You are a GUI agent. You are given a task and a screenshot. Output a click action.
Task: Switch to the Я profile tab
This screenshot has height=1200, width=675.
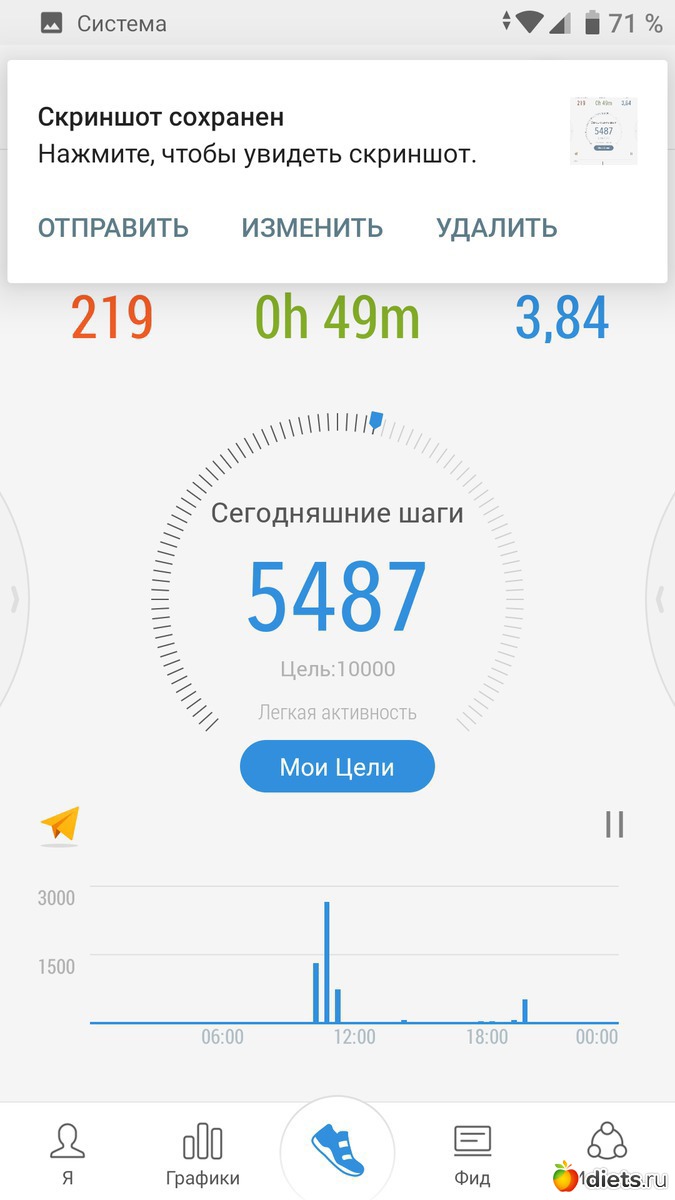67,1152
